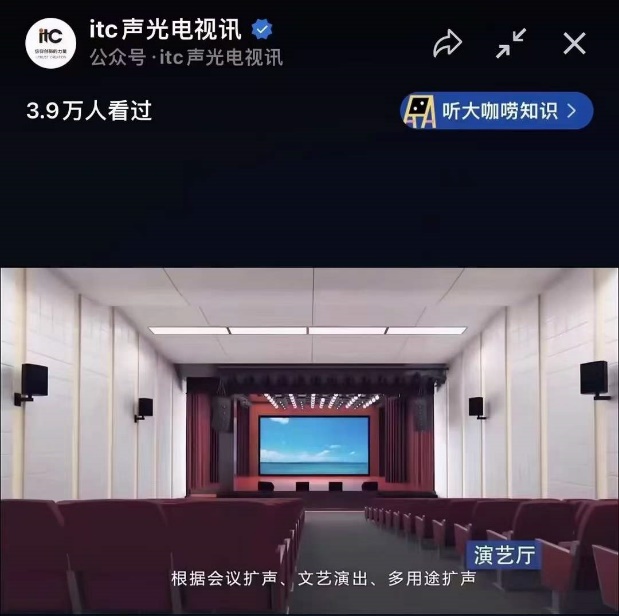Share this video via the arrow icon

coord(447,43)
